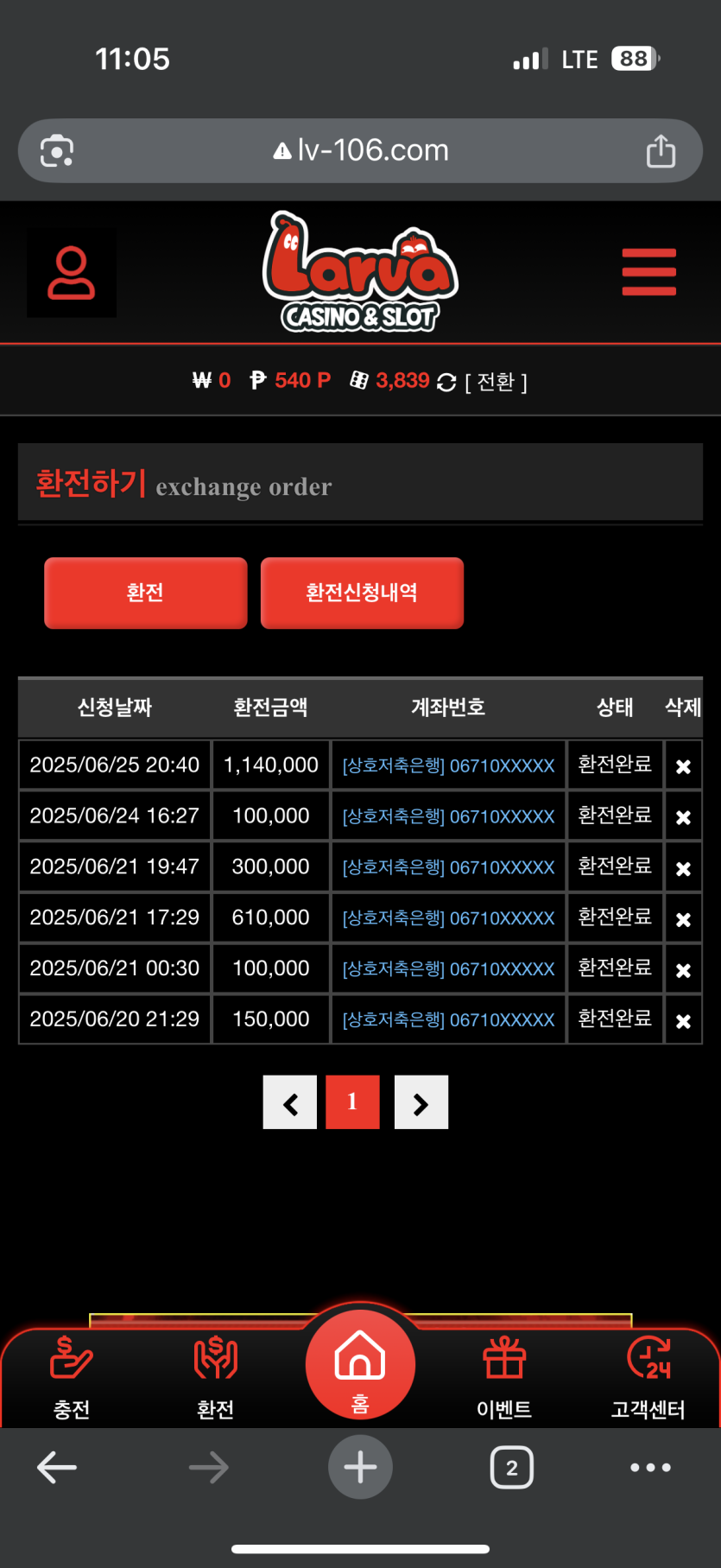721x1568 pixels.
Task: Remove the 2025/06/21 19:47 record
Action: (683, 868)
